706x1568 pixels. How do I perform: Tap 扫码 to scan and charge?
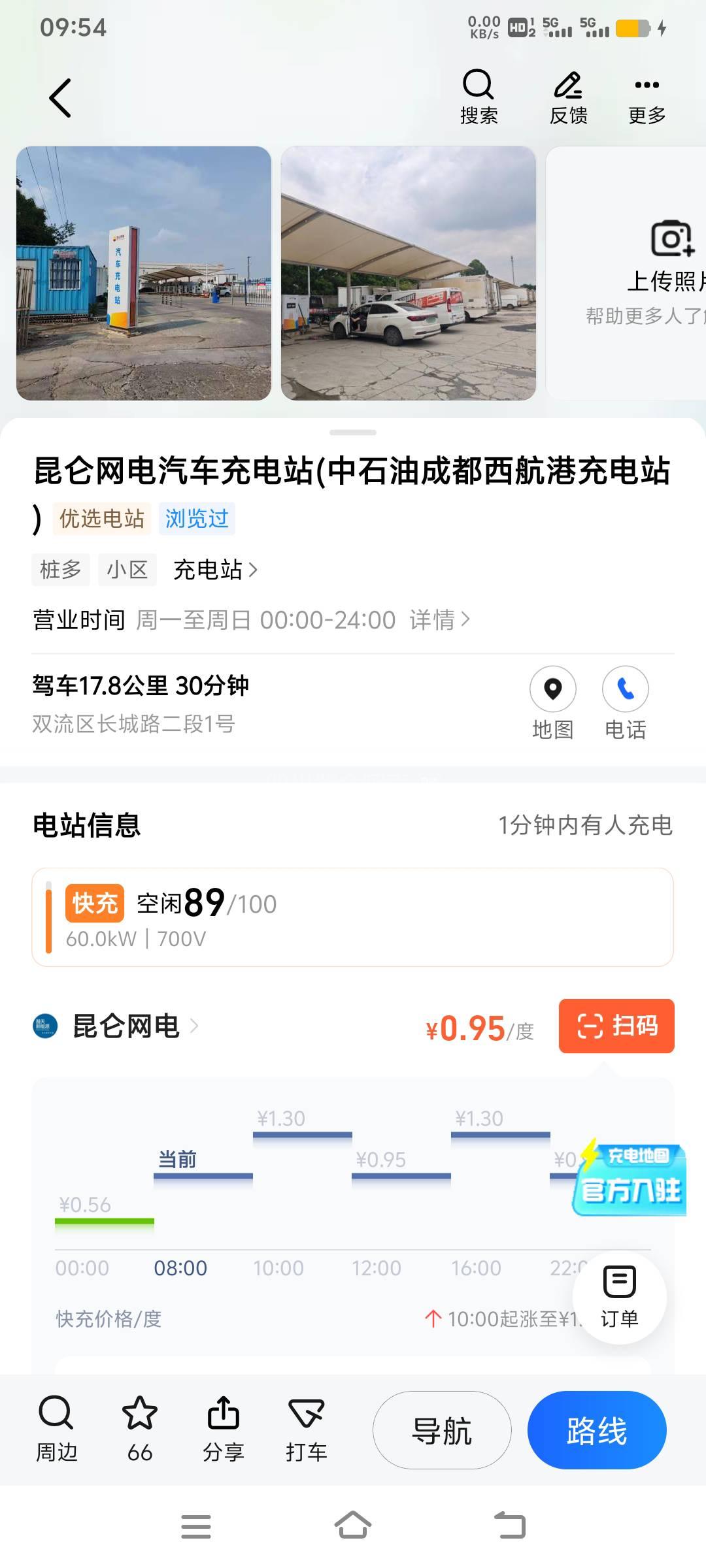[x=616, y=1026]
